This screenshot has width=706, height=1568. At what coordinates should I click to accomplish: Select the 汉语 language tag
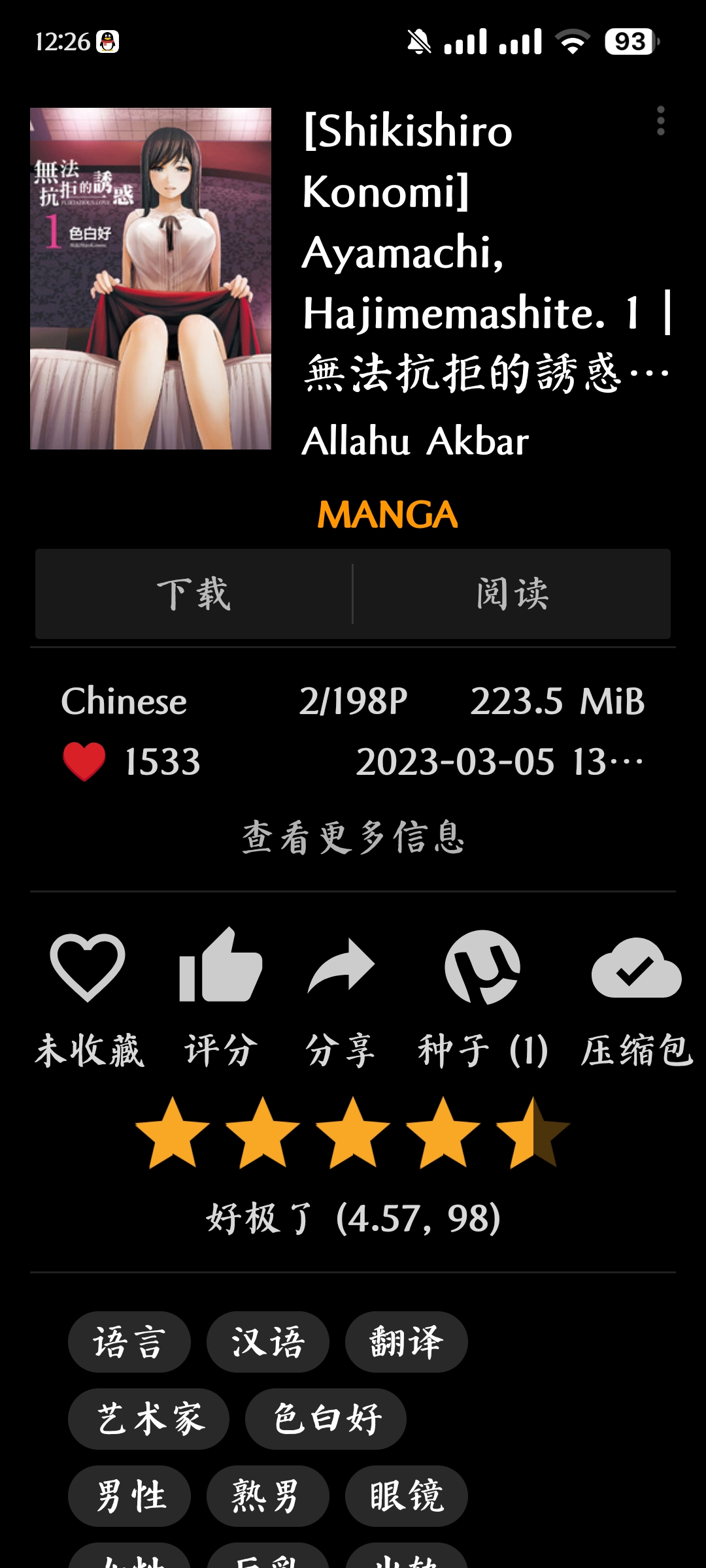point(268,1342)
